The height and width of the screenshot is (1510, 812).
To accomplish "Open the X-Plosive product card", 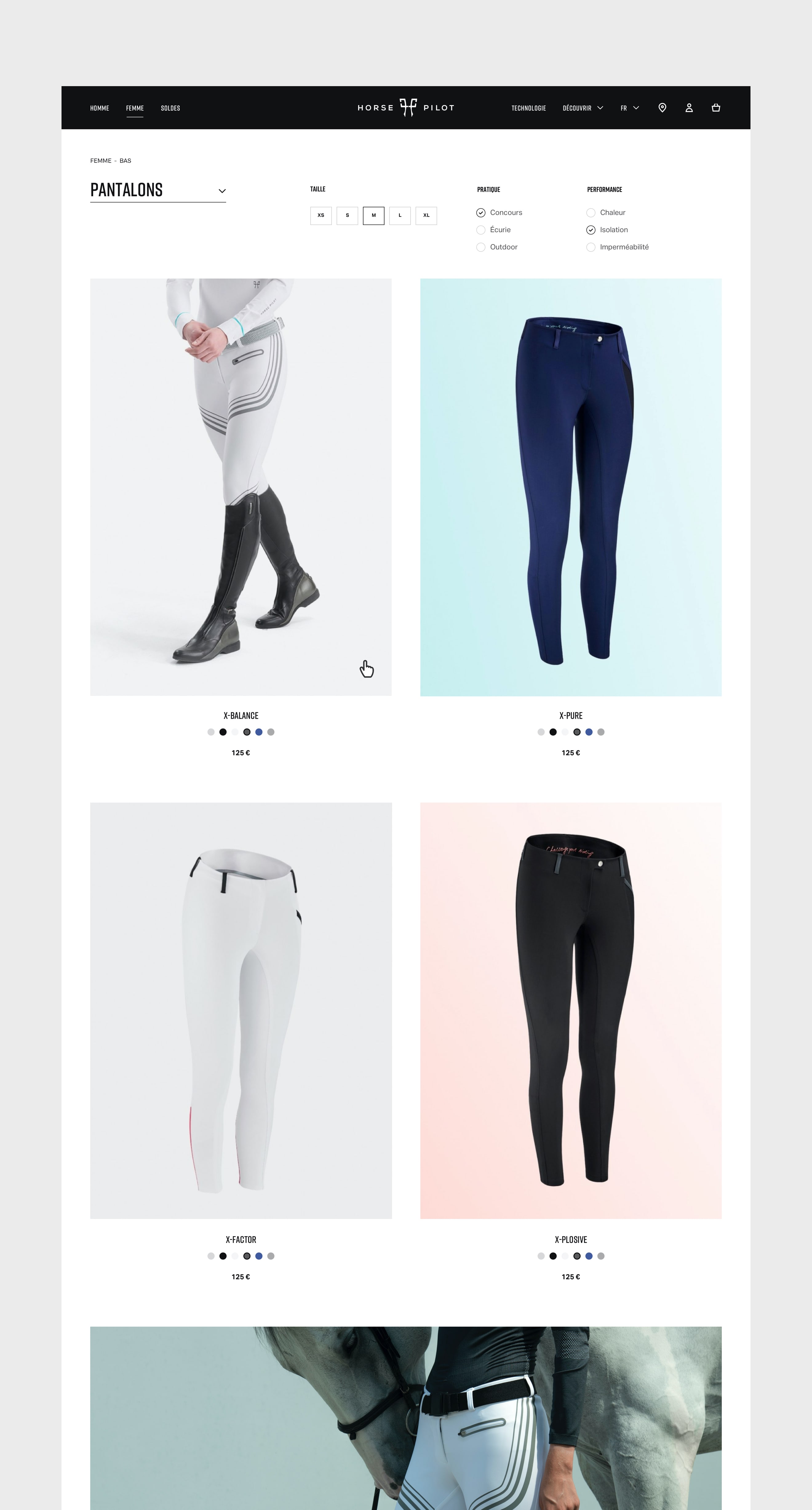I will tap(571, 1010).
